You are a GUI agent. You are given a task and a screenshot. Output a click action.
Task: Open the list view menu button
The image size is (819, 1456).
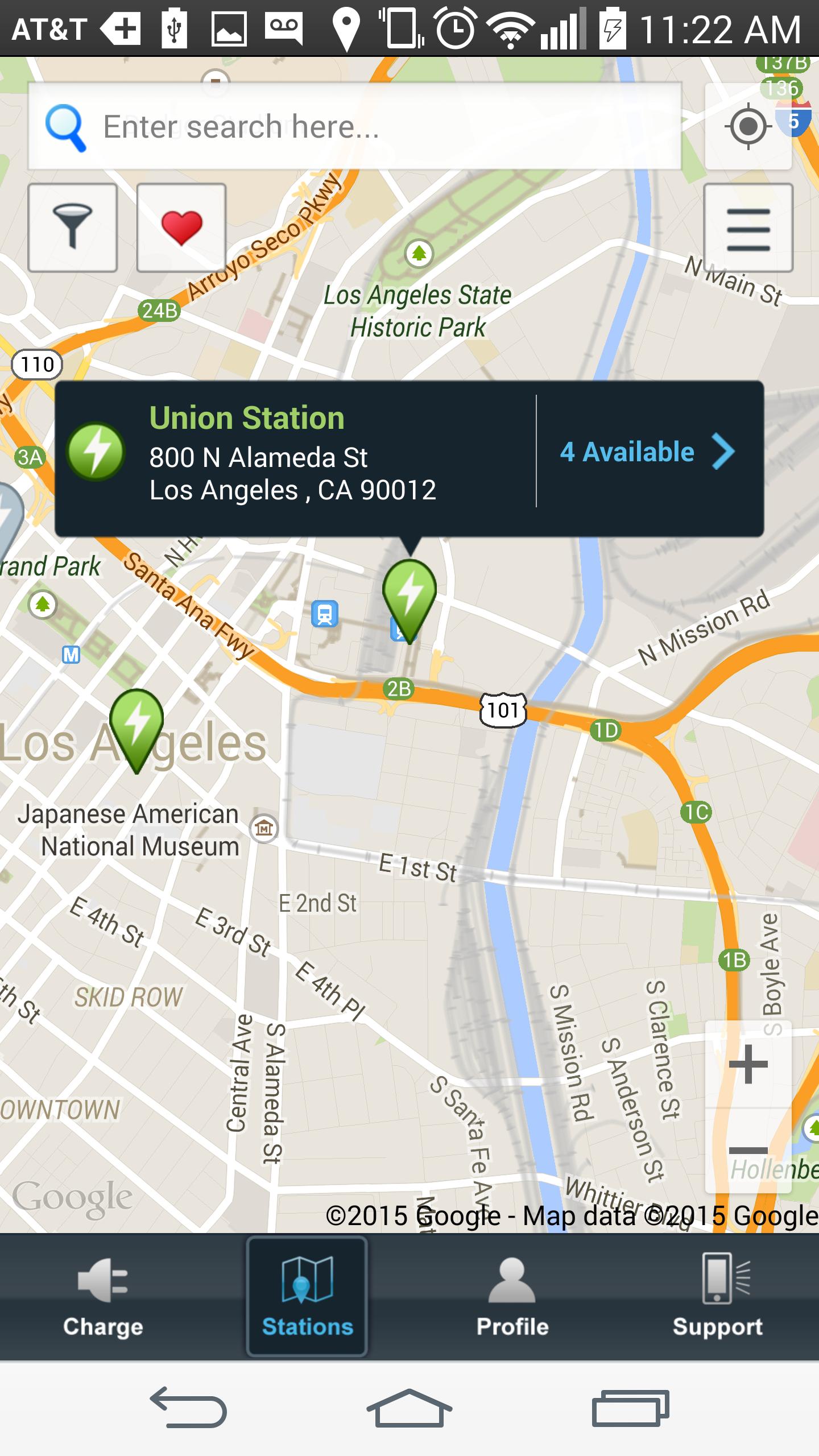tap(748, 227)
